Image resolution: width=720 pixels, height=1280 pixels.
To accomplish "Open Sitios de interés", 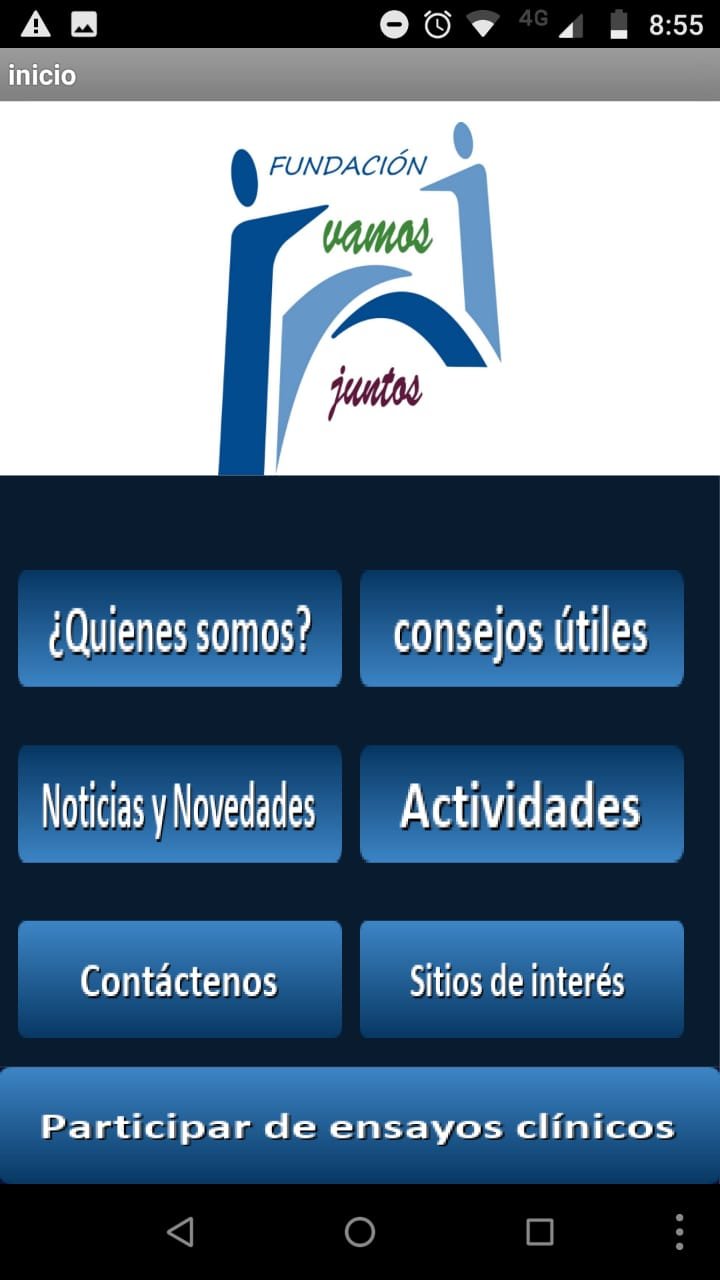I will tap(521, 979).
